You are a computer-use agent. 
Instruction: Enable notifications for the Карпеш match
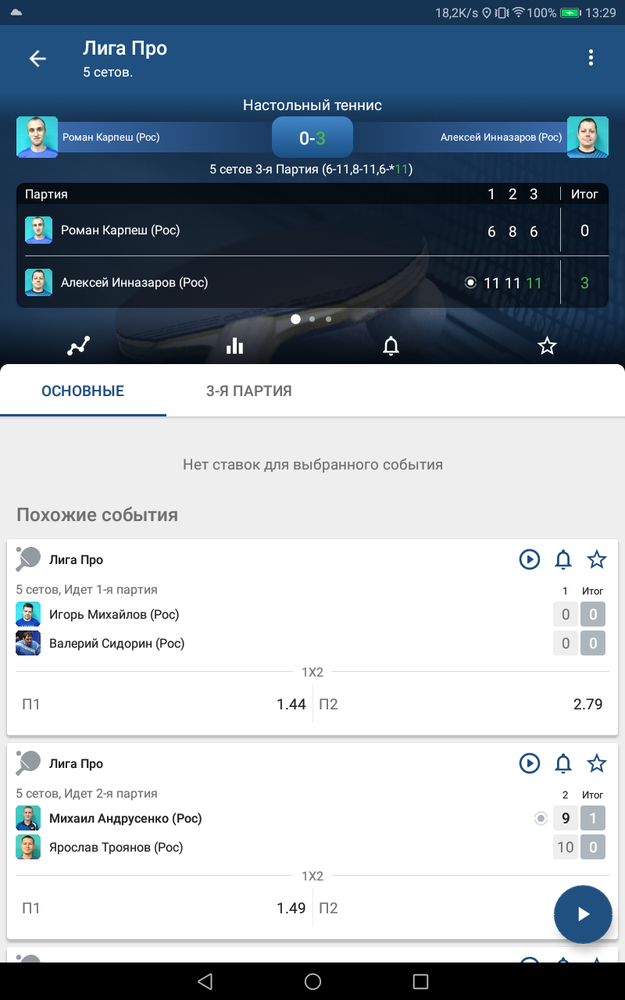tap(391, 346)
